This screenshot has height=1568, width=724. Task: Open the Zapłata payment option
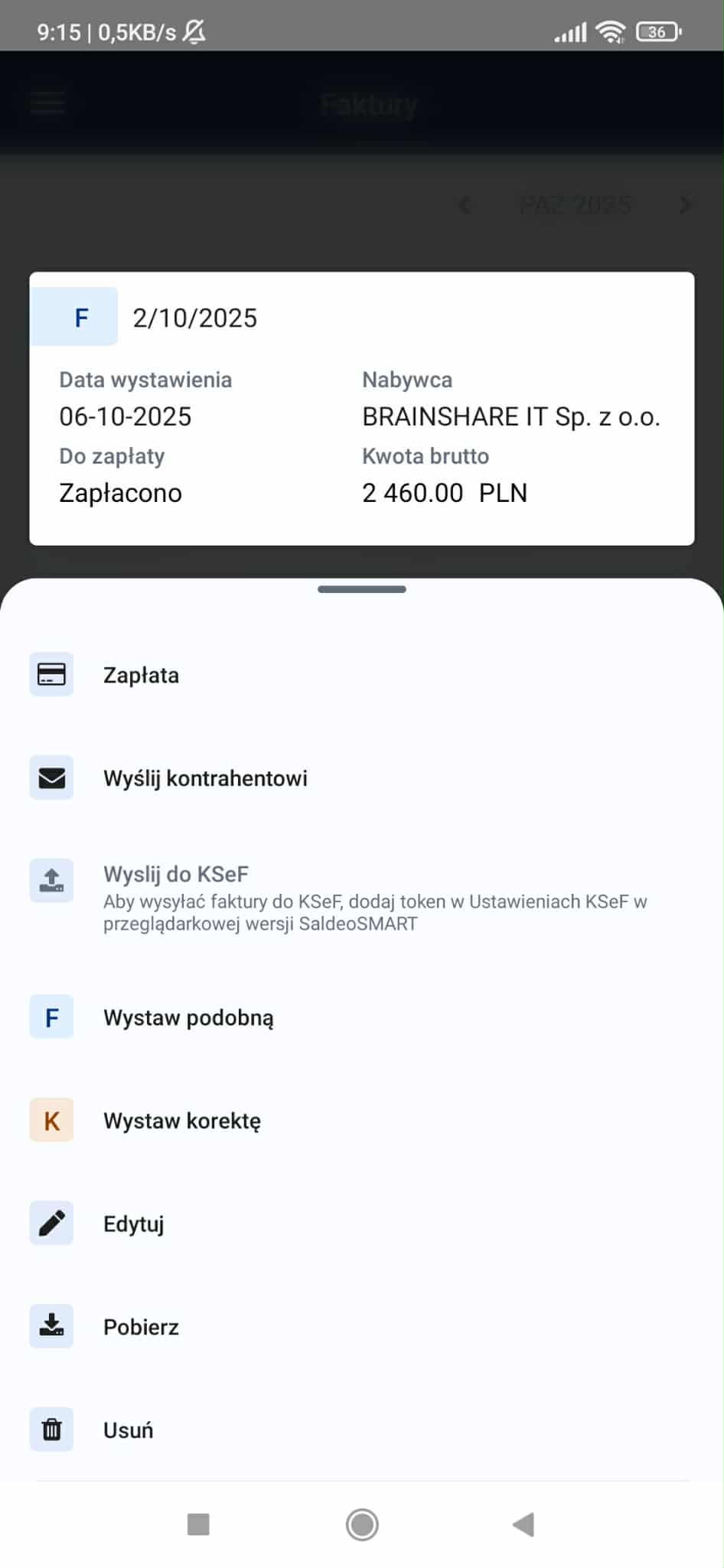[361, 675]
